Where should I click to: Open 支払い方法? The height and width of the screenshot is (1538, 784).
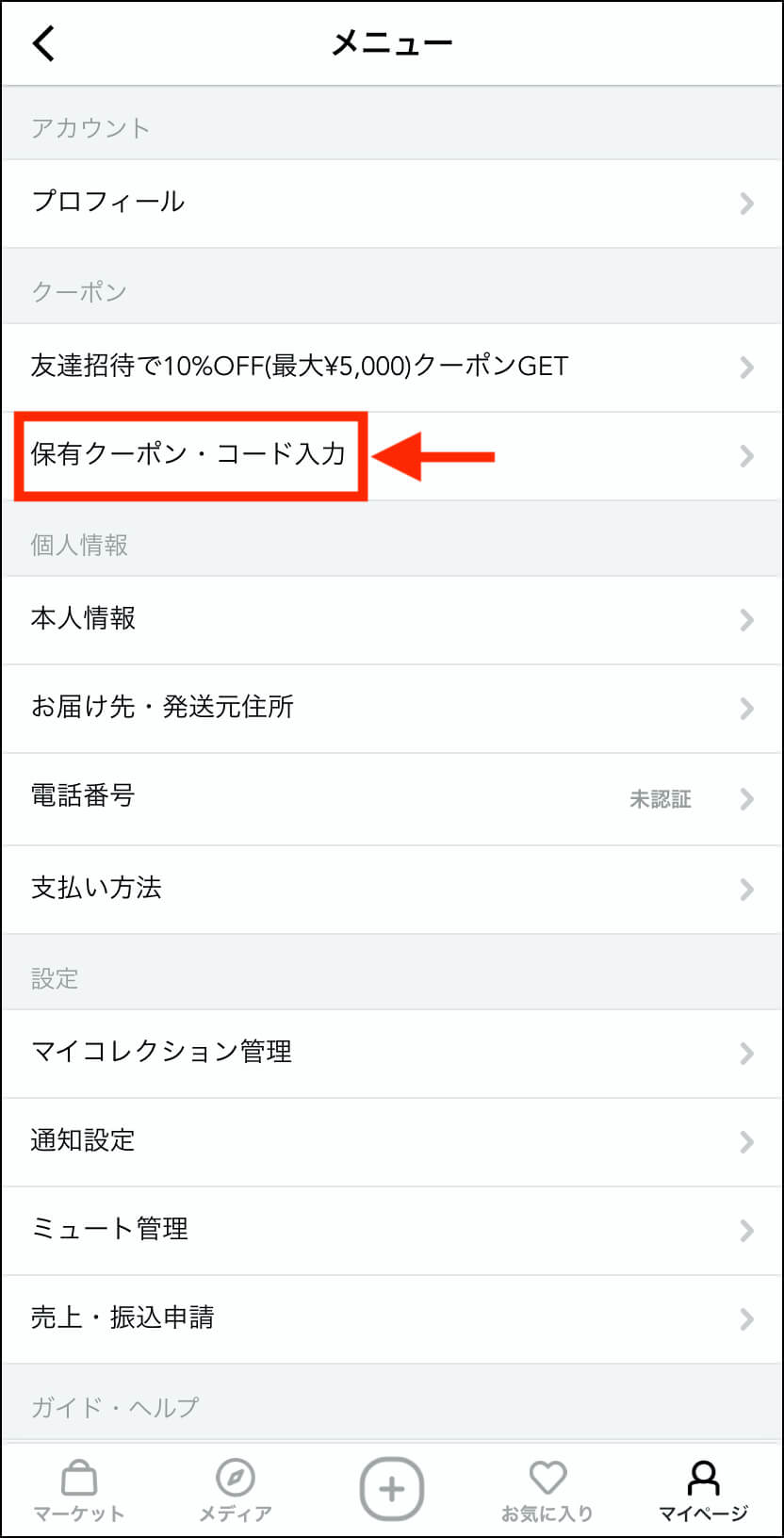click(392, 890)
